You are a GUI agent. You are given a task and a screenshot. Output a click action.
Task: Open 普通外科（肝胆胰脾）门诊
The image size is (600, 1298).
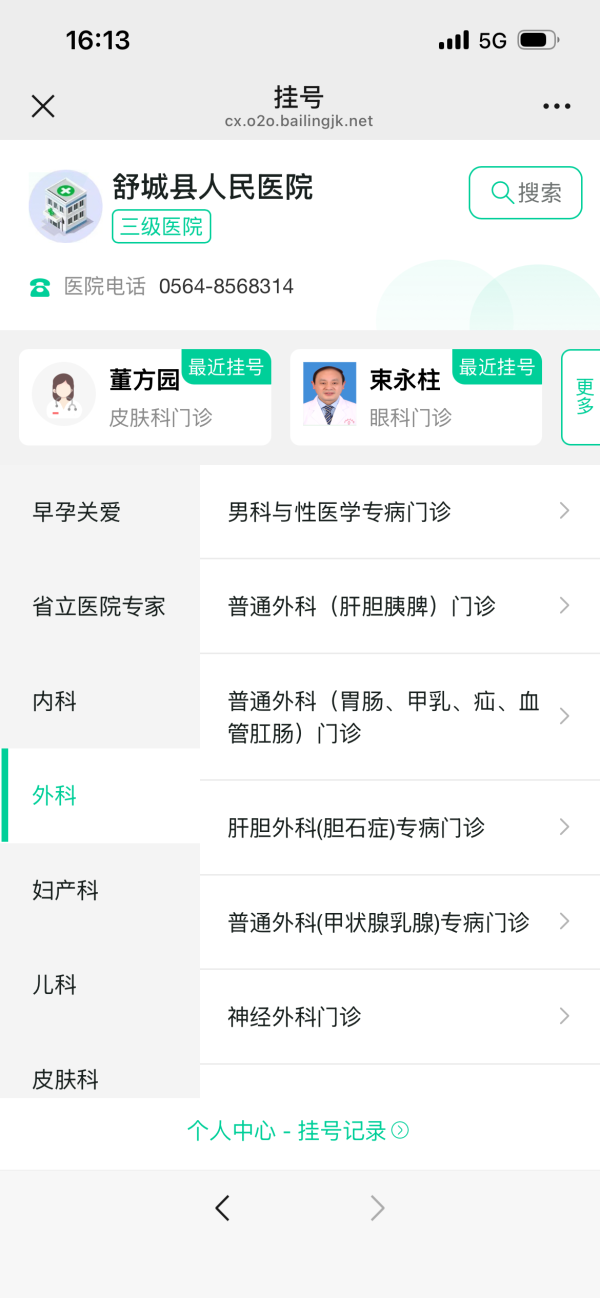398,606
